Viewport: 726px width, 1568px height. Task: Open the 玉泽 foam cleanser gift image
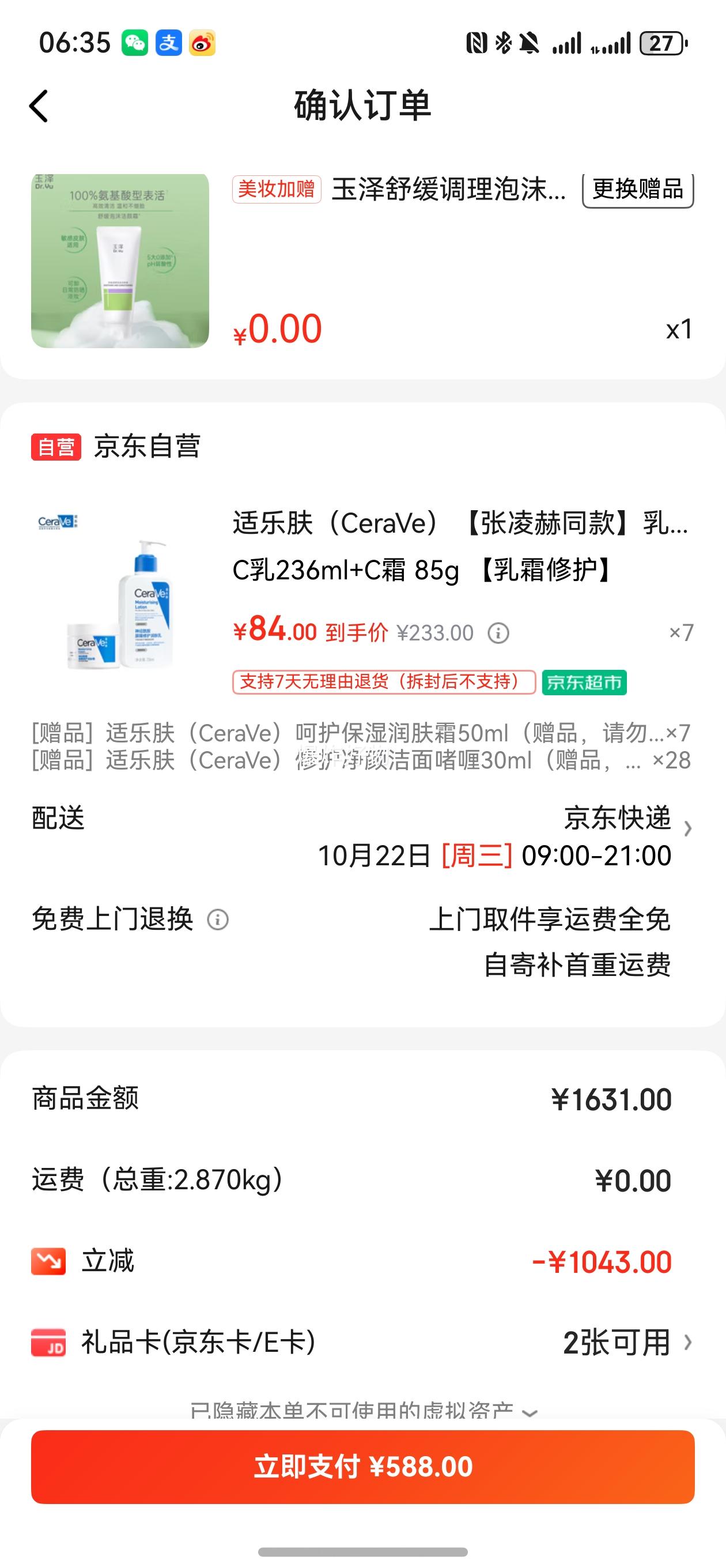(x=120, y=261)
